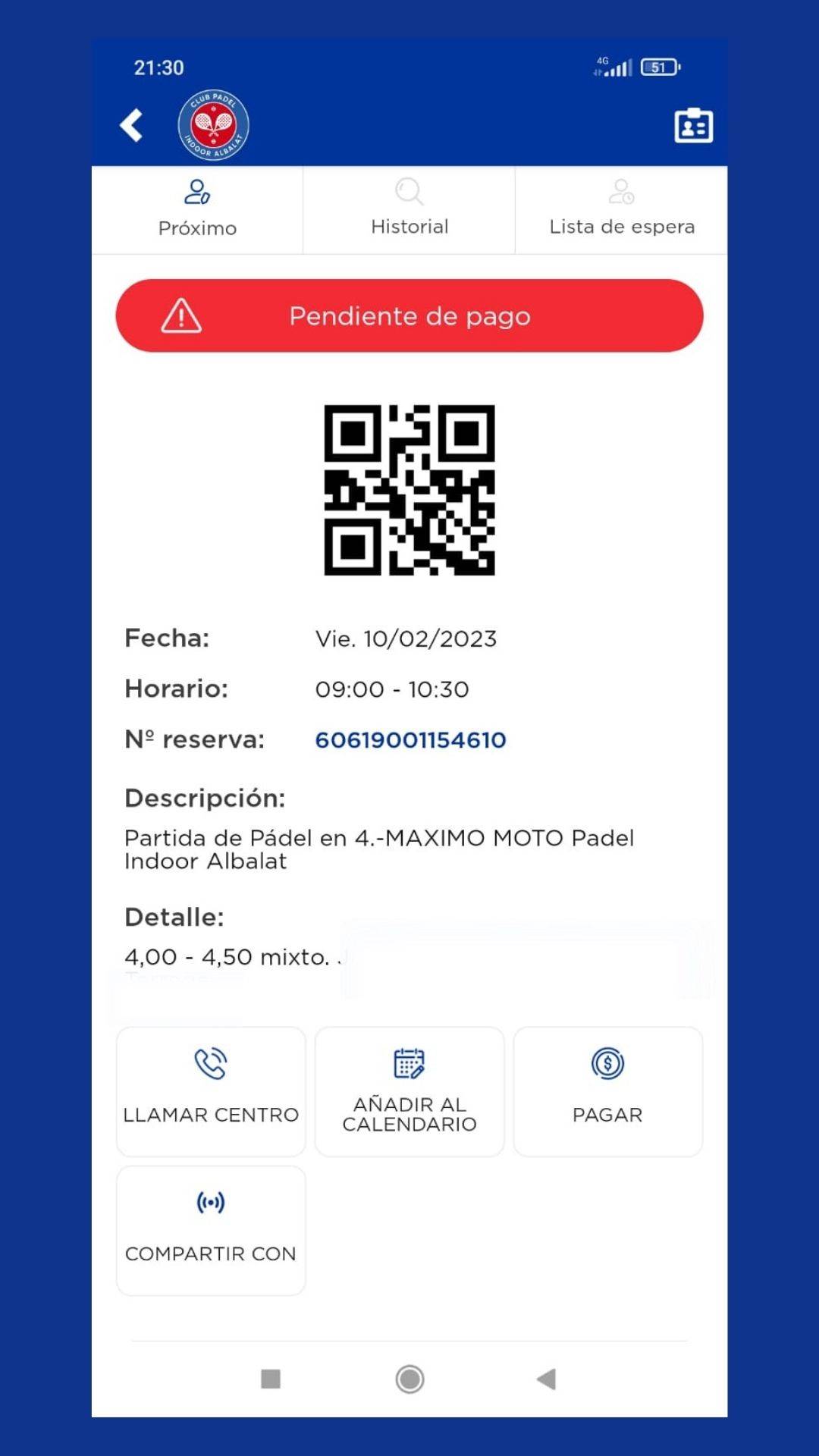
Task: Open recent apps from navigation bar
Action: click(x=271, y=1379)
